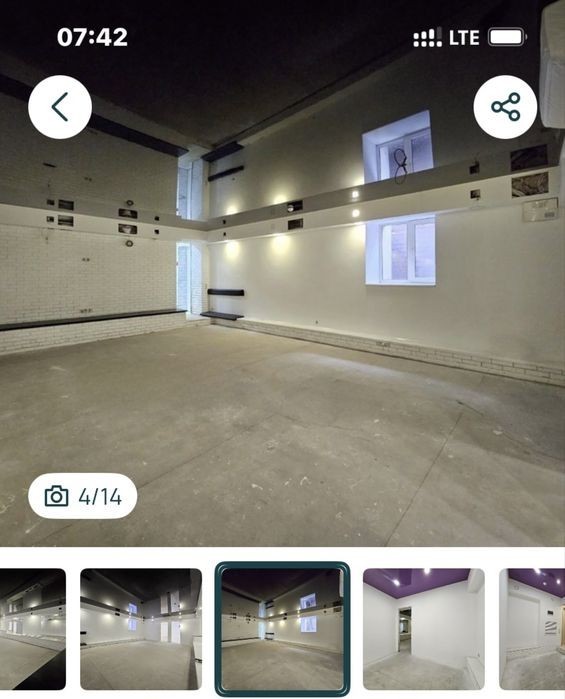Go back using the arrow button
Image resolution: width=565 pixels, height=699 pixels.
pyautogui.click(x=60, y=107)
